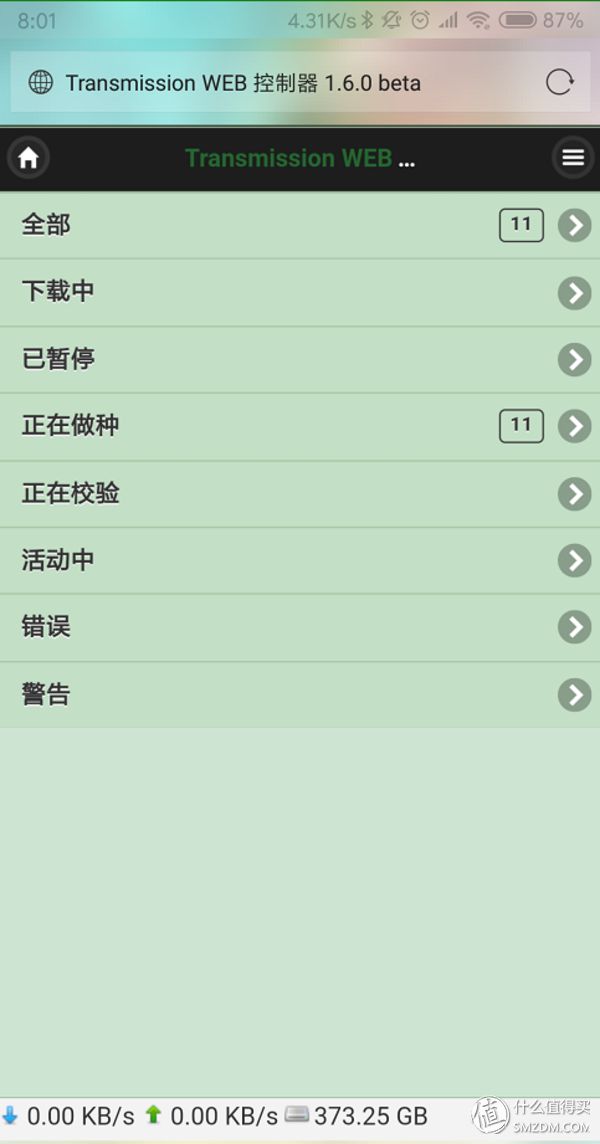Show the 已暂停 torrents

300,360
